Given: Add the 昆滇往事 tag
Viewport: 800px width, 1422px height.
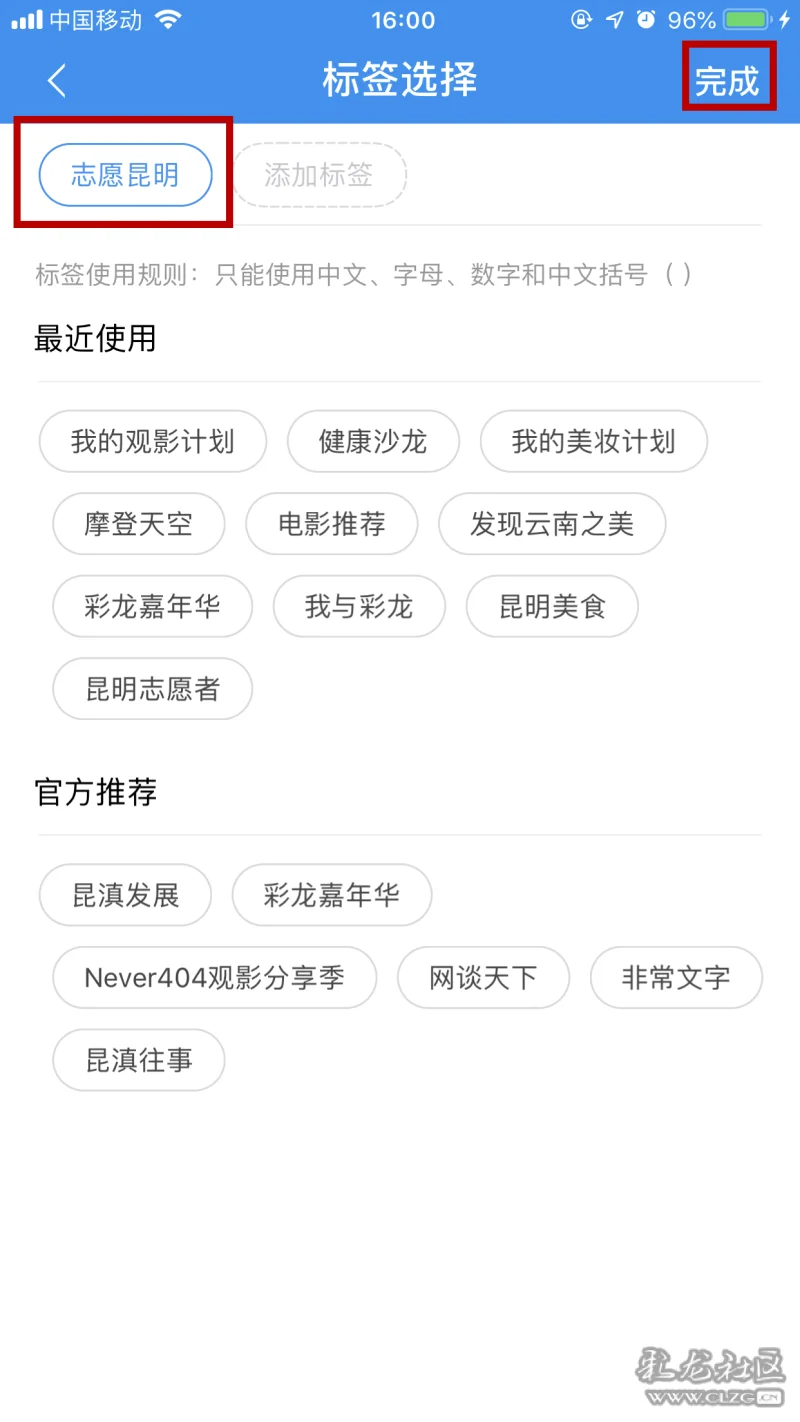Looking at the screenshot, I should [139, 1060].
